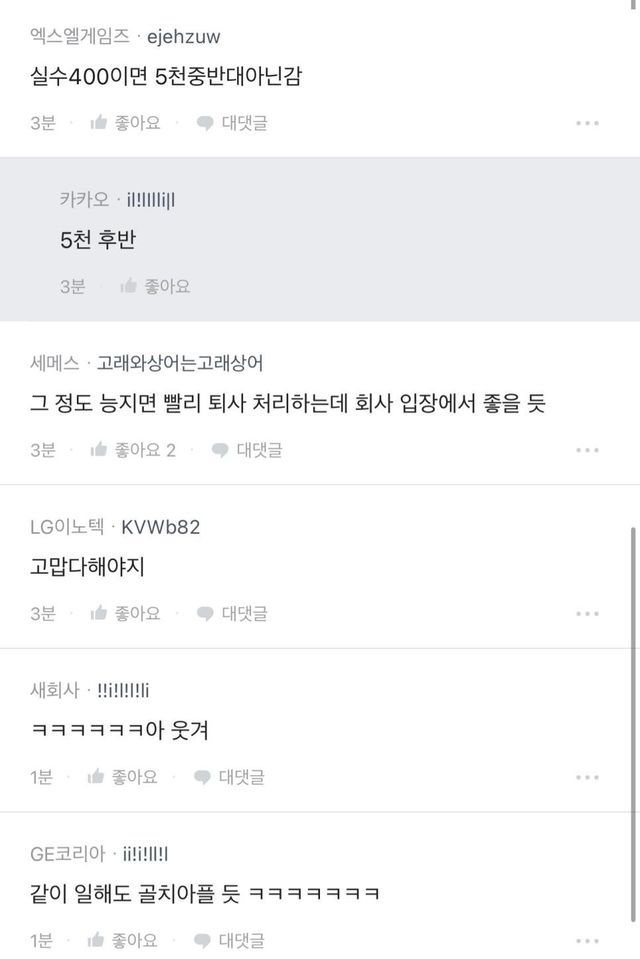640x959 pixels.
Task: Reply to the 세메스 user's comment
Action: pos(247,450)
